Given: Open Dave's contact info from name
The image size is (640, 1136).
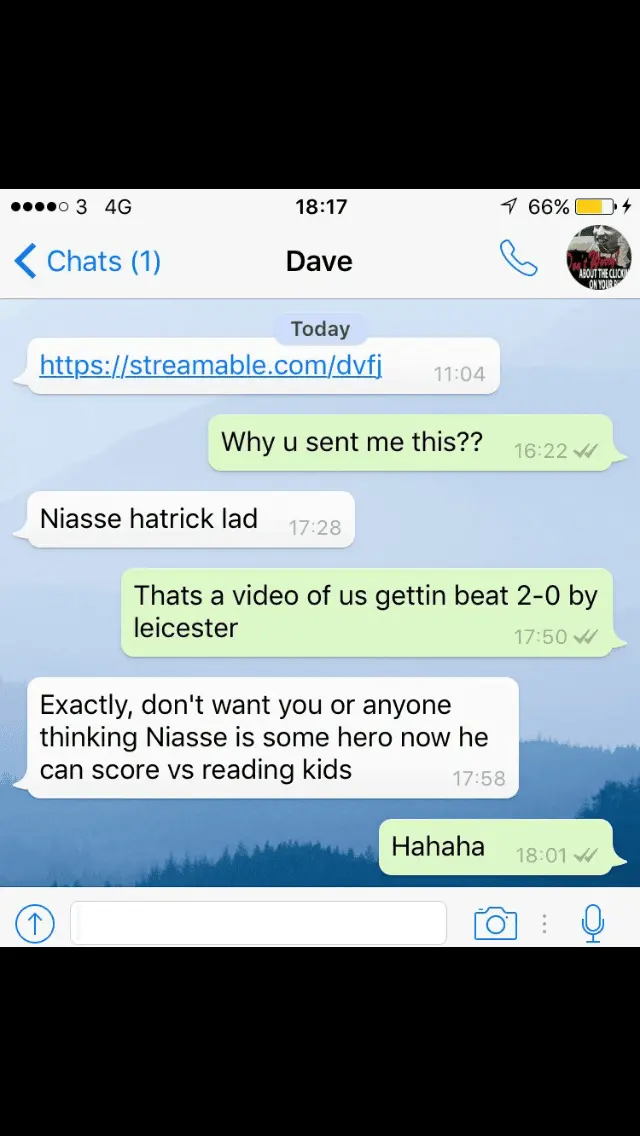Looking at the screenshot, I should 319,261.
